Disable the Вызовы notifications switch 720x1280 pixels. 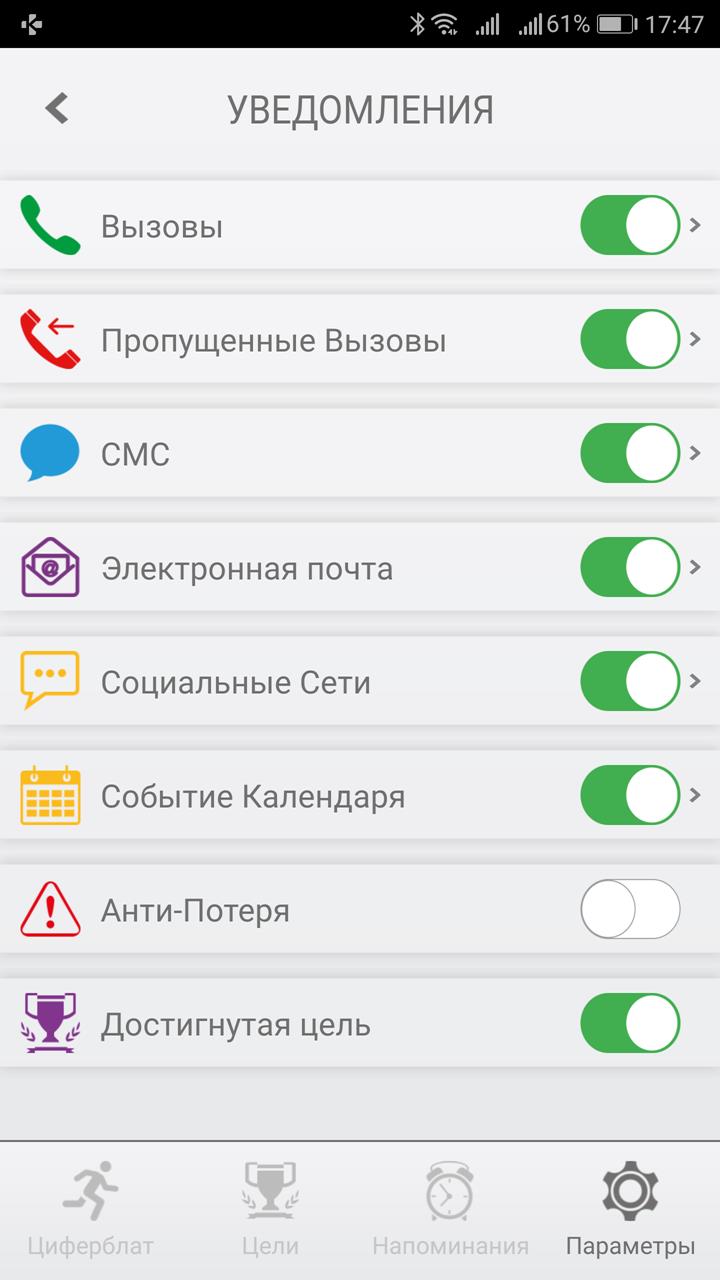630,225
